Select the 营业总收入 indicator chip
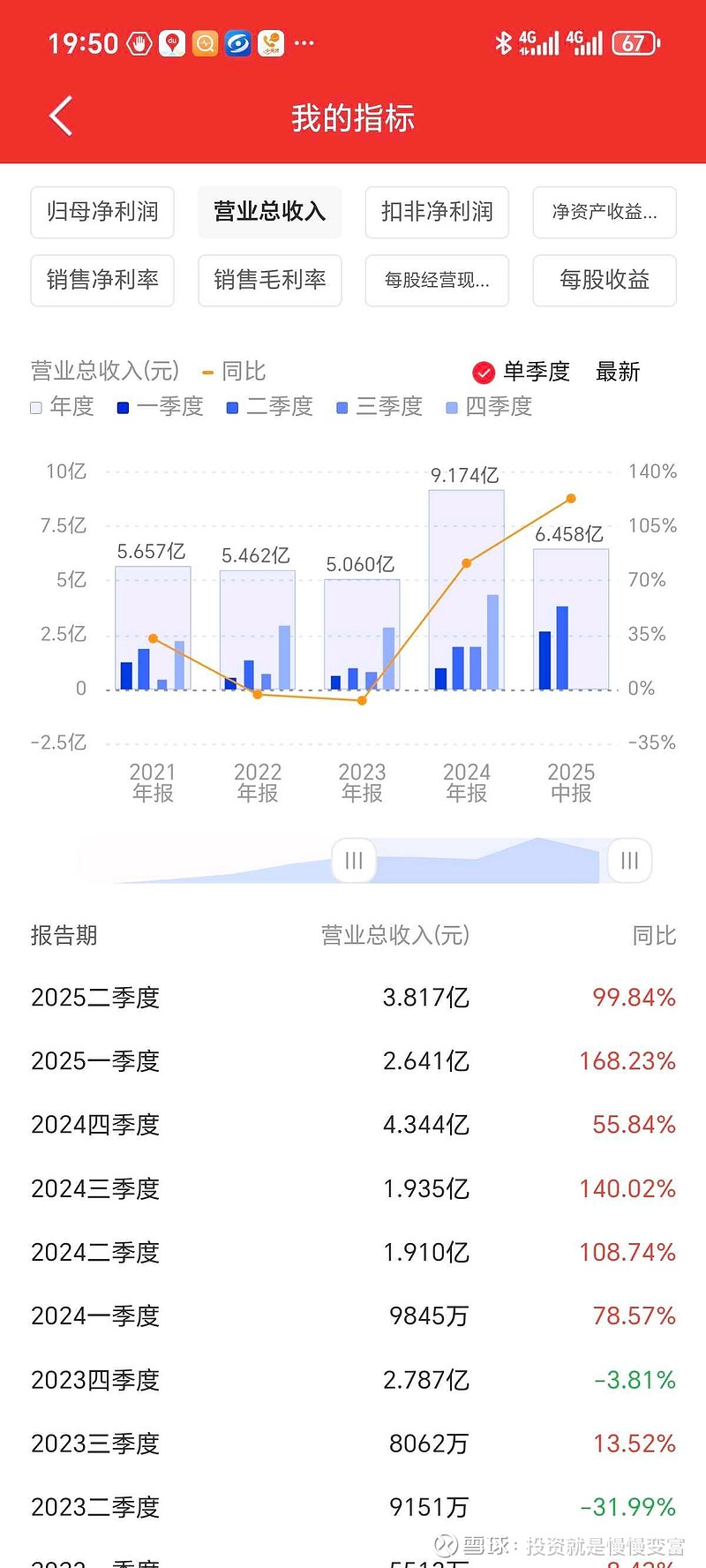 (x=269, y=212)
